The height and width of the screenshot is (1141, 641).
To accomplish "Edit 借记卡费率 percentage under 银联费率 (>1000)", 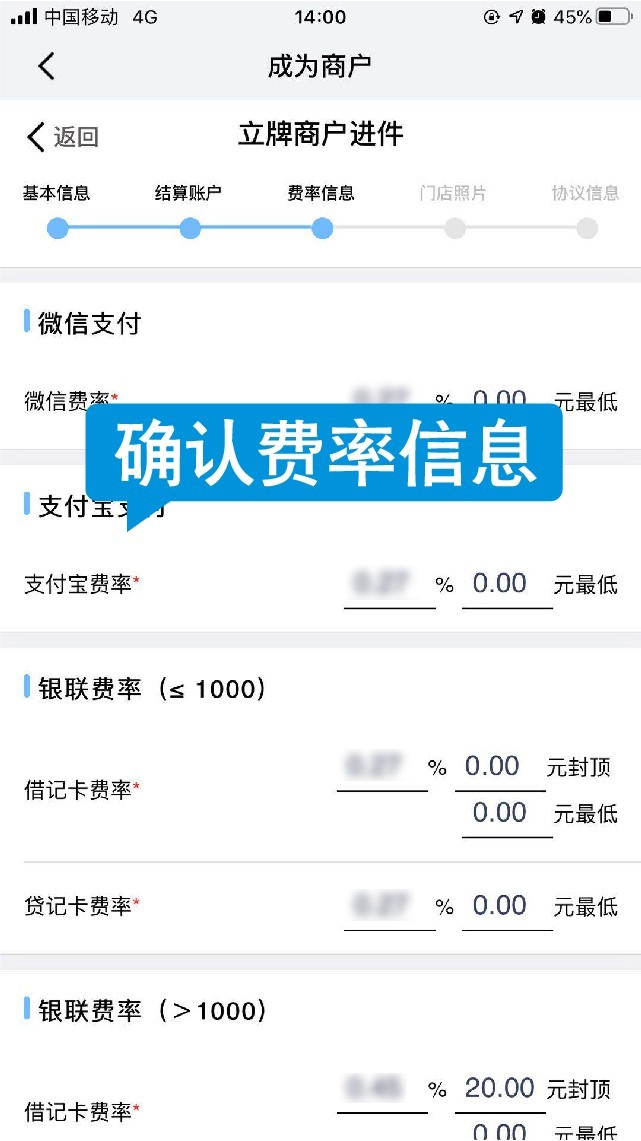I will point(382,1091).
